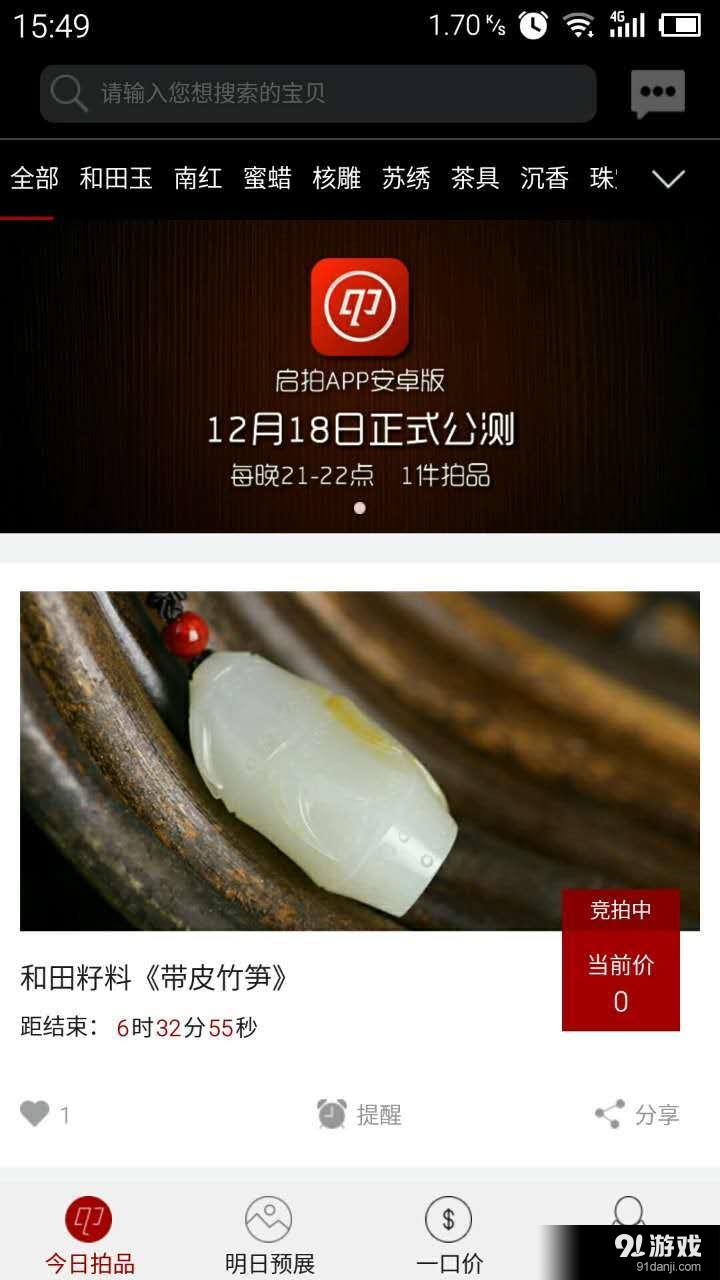Open the 明日预展 tab
The width and height of the screenshot is (720, 1280).
pyautogui.click(x=269, y=1236)
